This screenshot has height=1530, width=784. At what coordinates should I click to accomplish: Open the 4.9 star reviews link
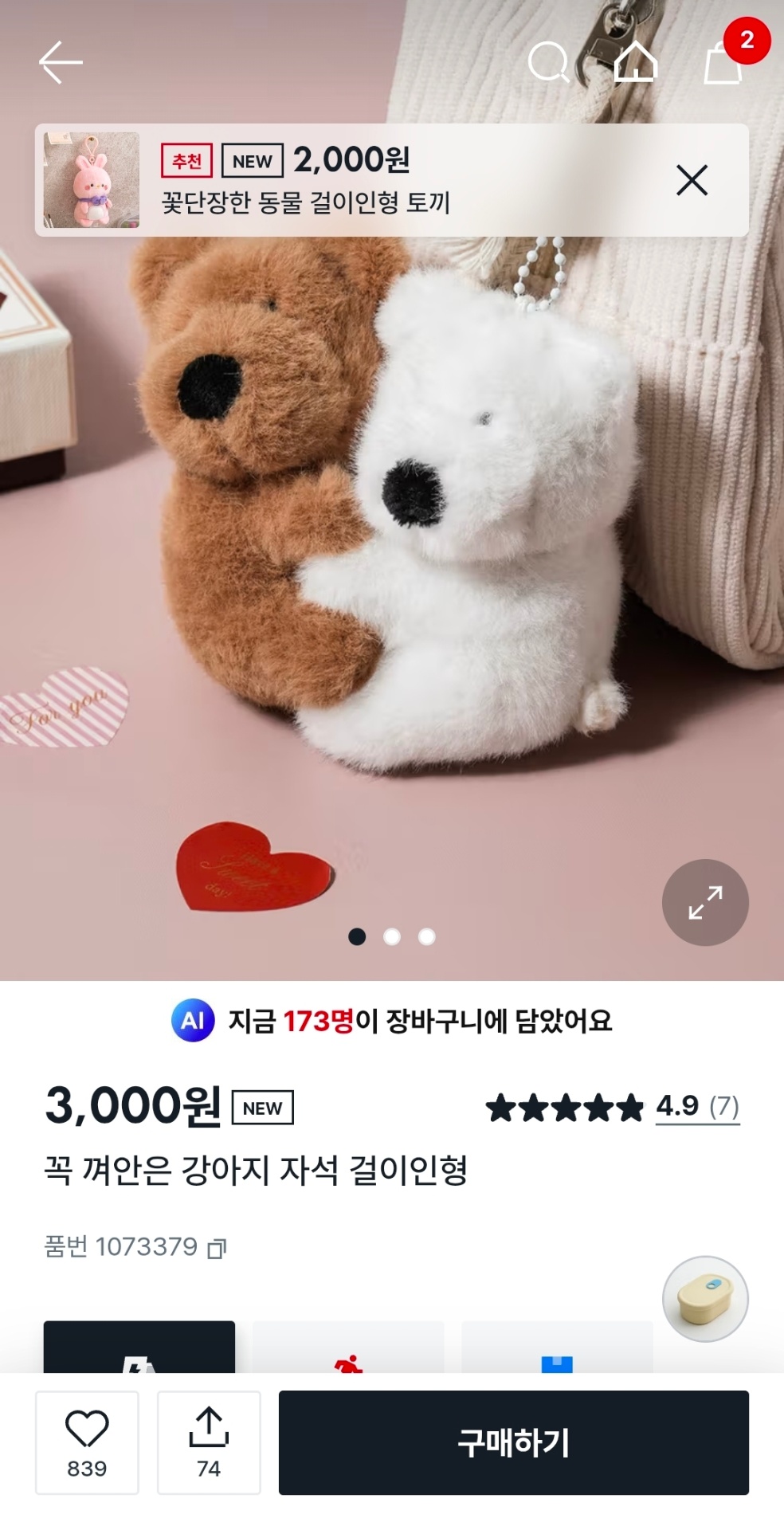tap(697, 1106)
